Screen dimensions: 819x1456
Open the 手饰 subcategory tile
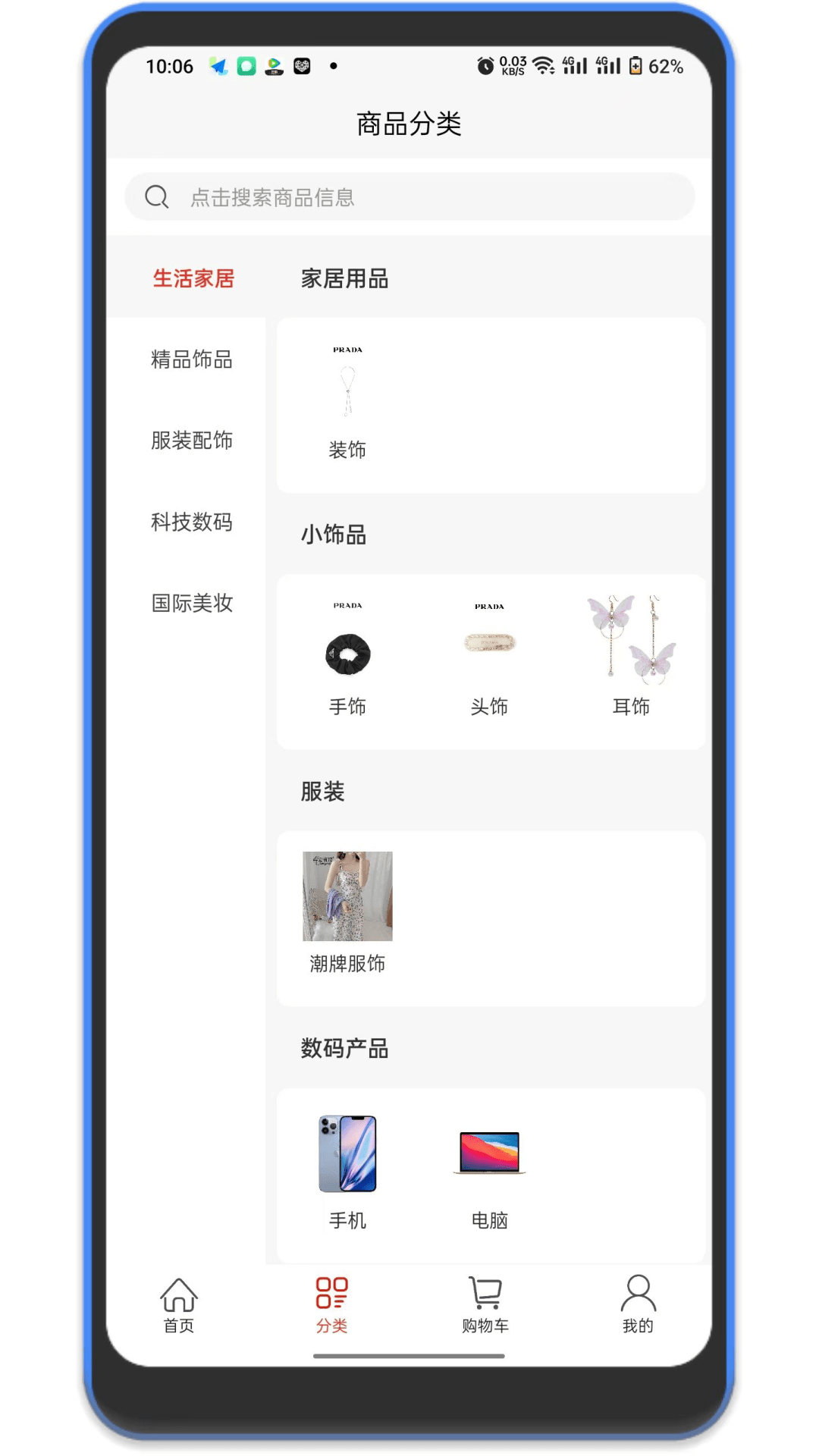347,661
